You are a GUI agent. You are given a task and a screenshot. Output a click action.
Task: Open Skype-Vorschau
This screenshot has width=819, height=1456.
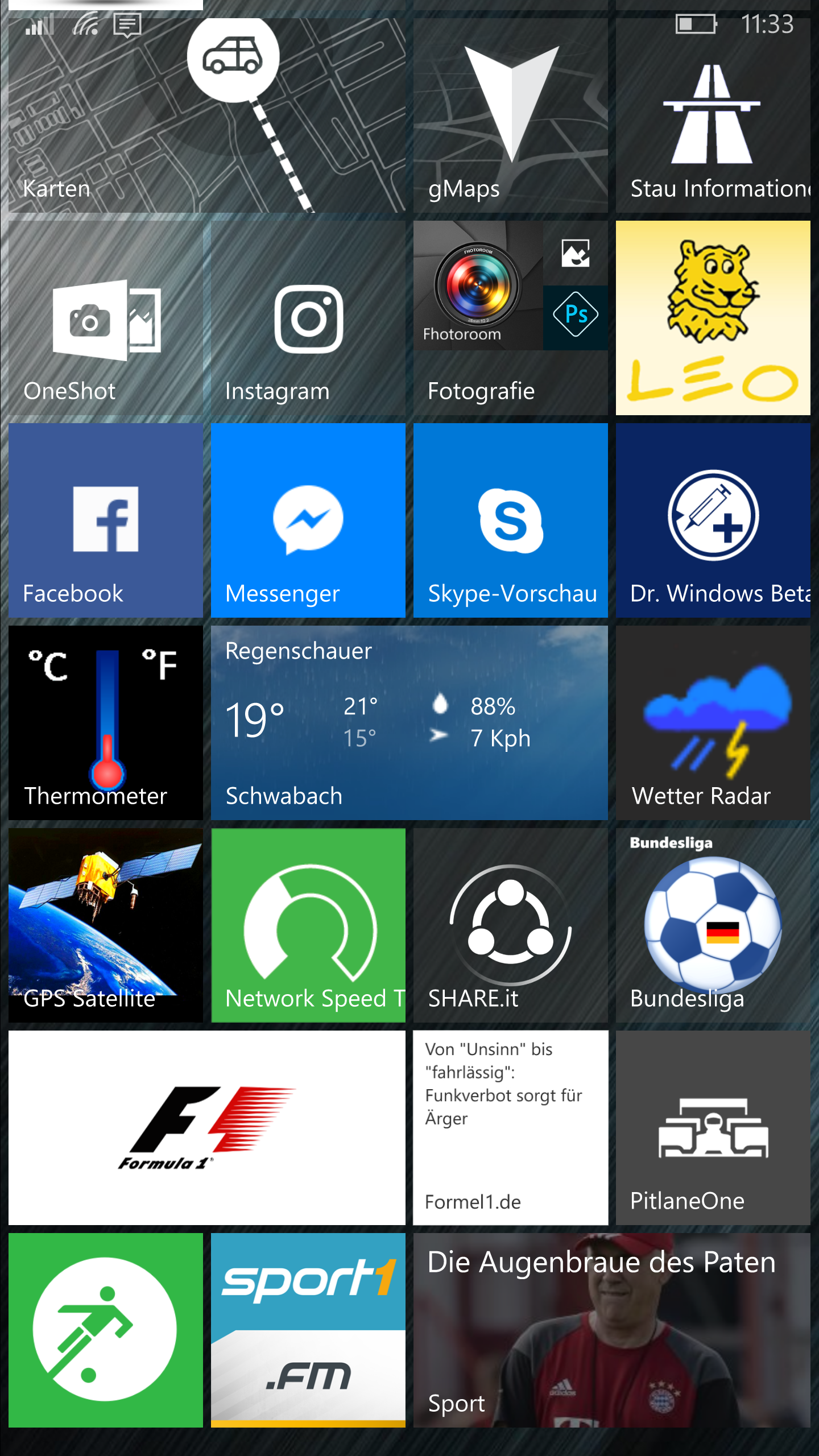coord(511,520)
